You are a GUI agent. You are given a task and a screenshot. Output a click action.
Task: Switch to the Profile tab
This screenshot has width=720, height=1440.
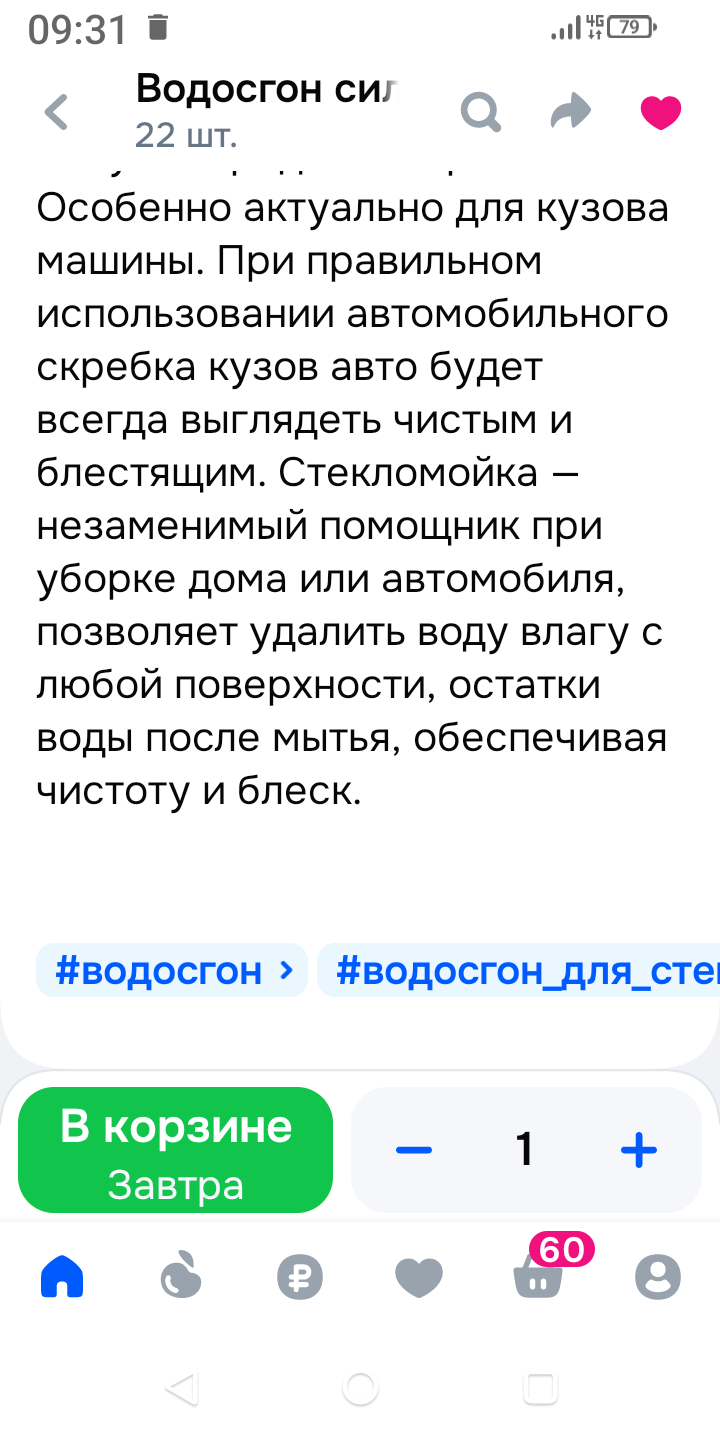(658, 1276)
